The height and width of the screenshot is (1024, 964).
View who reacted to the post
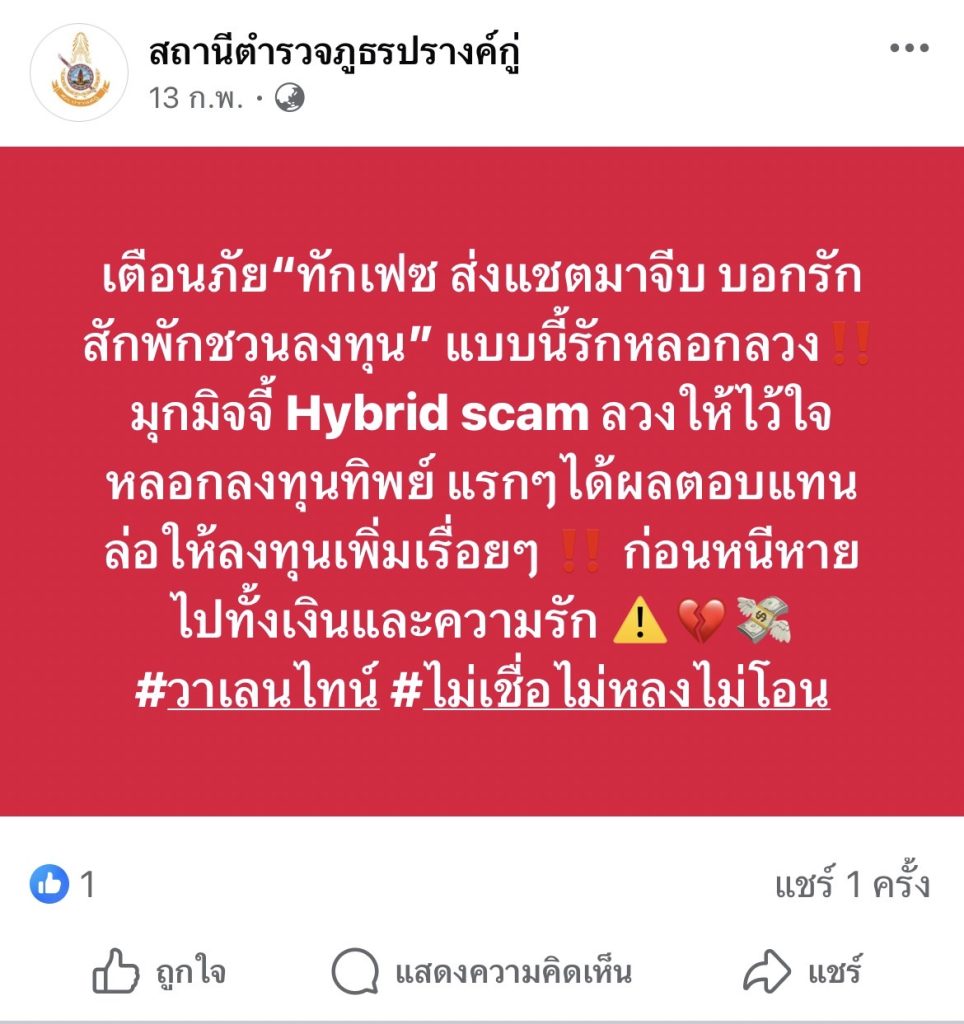coord(62,884)
